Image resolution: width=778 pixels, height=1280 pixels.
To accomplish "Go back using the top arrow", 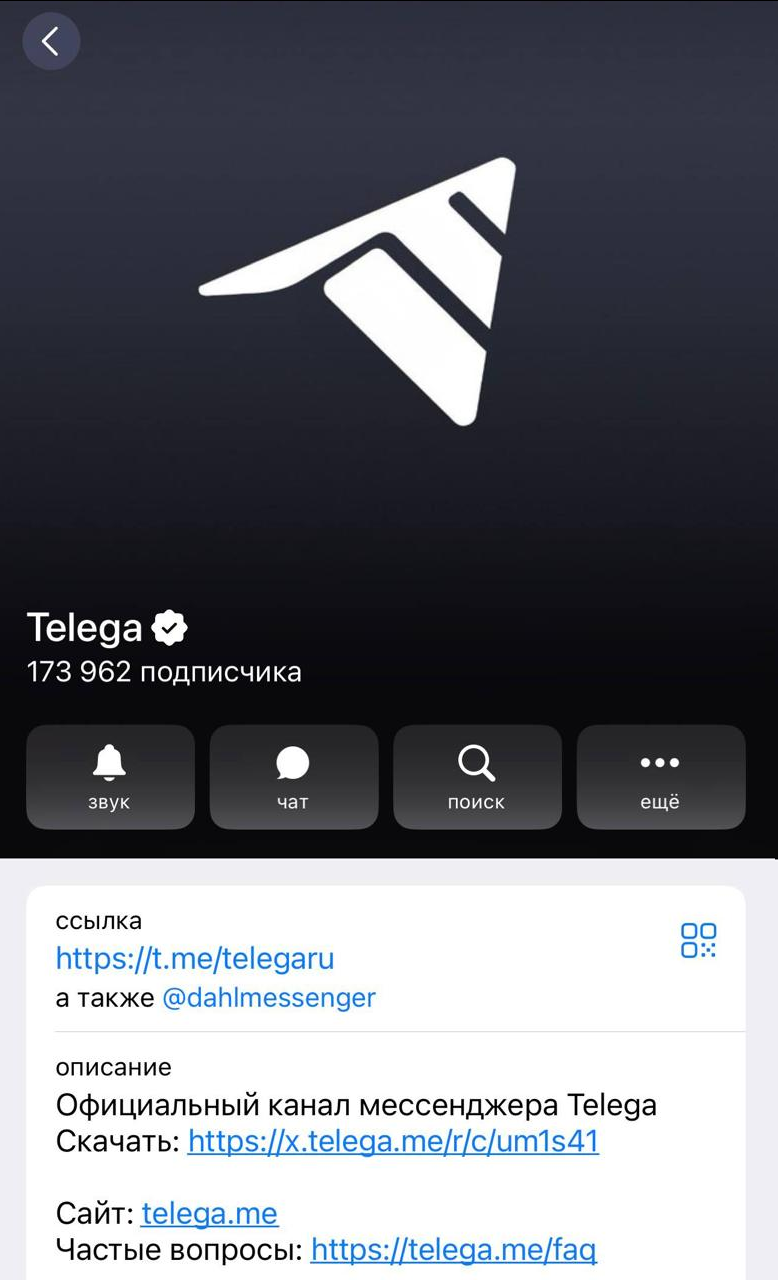I will click(51, 41).
